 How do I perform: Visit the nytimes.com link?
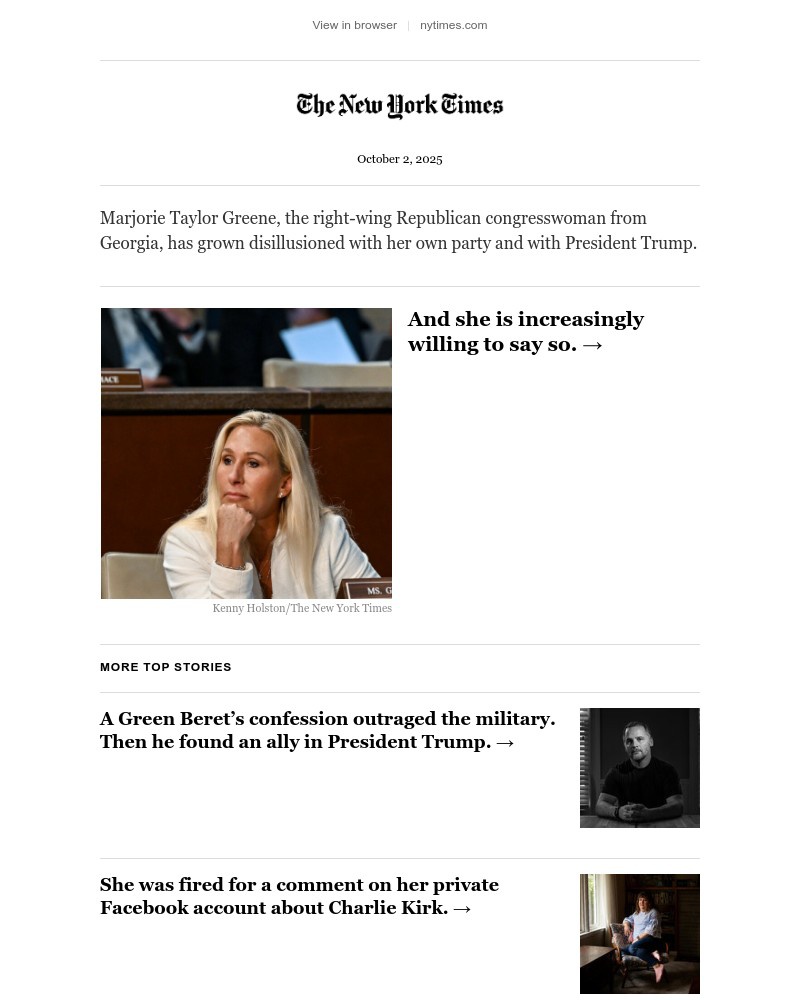pos(453,25)
